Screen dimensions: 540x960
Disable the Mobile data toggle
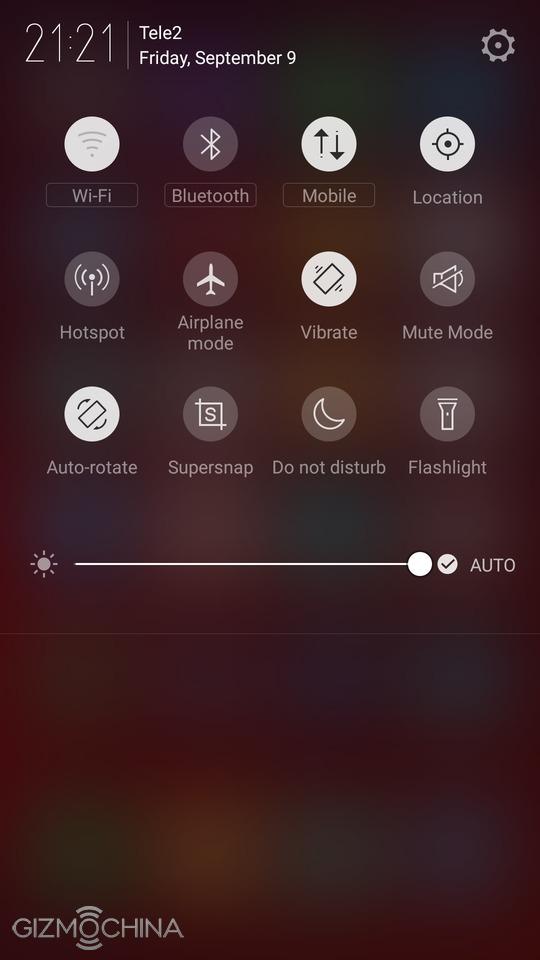pos(329,144)
